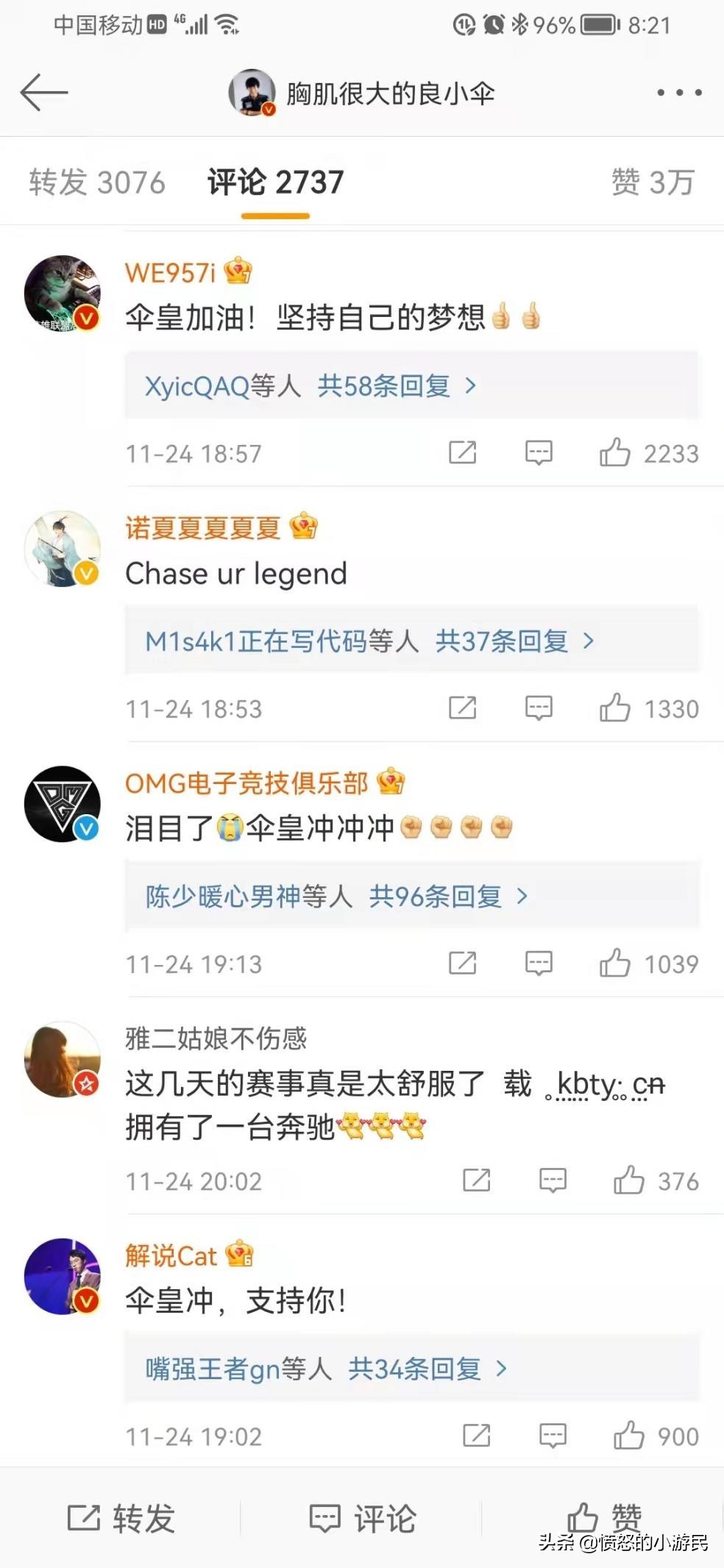Screen dimensions: 724x1568
Task: Tap the bottom 转发 repost button
Action: click(x=121, y=1518)
